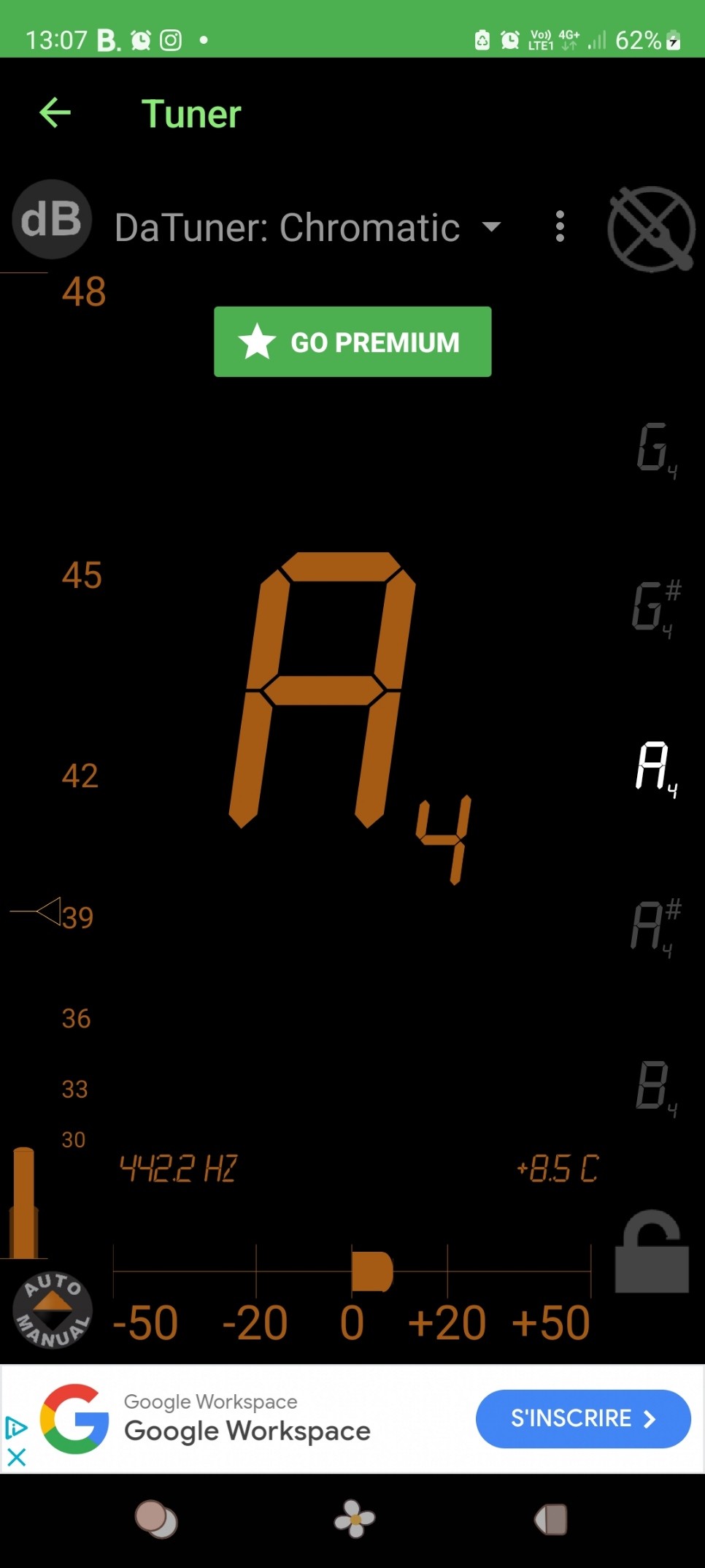Tap the GO PREMIUM button
Image resolution: width=705 pixels, height=1568 pixels.
[x=352, y=342]
